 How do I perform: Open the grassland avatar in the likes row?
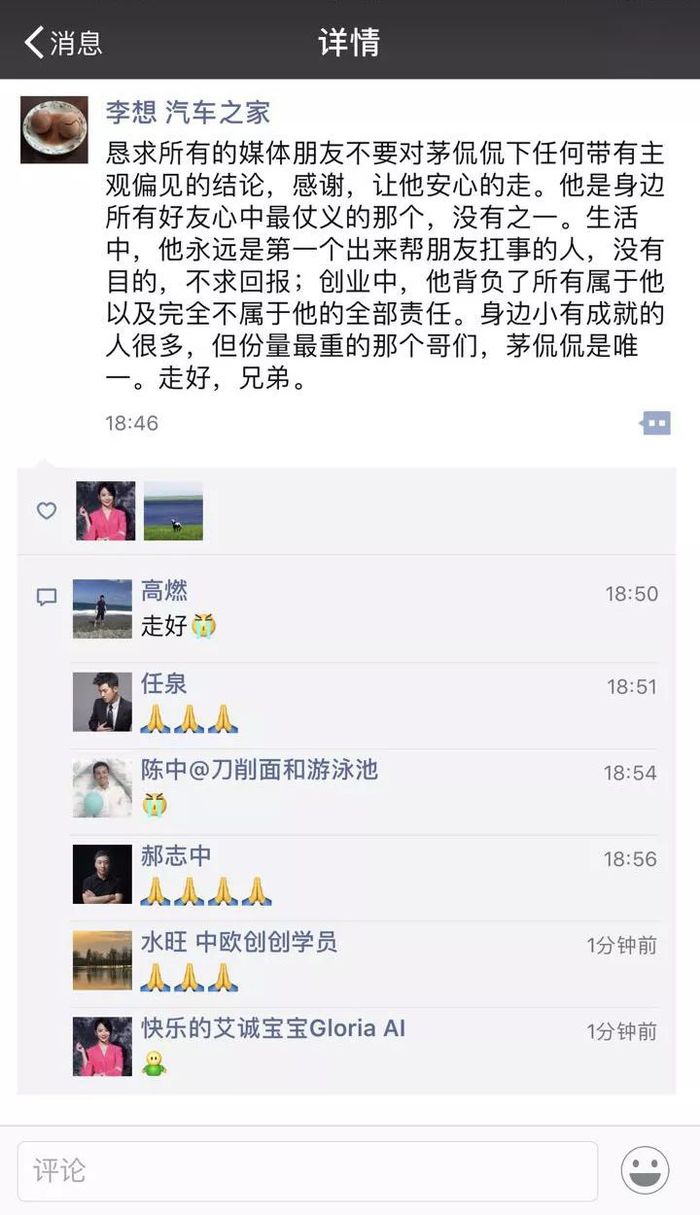(x=173, y=511)
